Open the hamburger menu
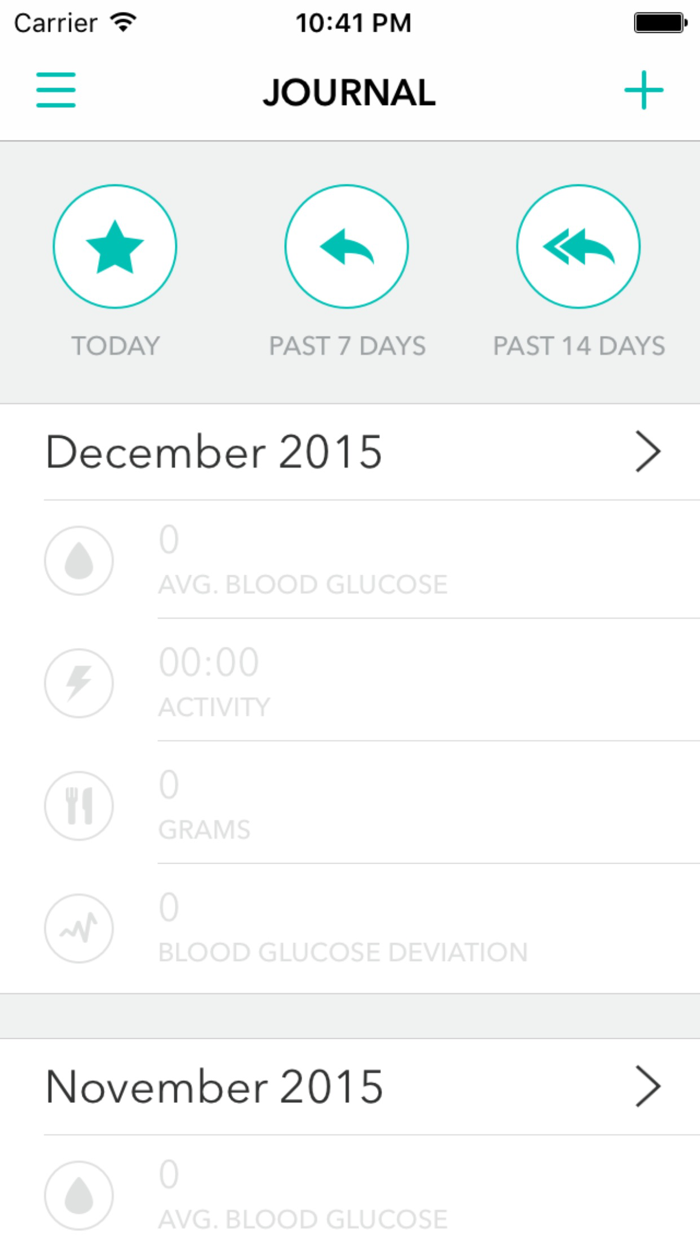700x1244 pixels. click(x=56, y=91)
